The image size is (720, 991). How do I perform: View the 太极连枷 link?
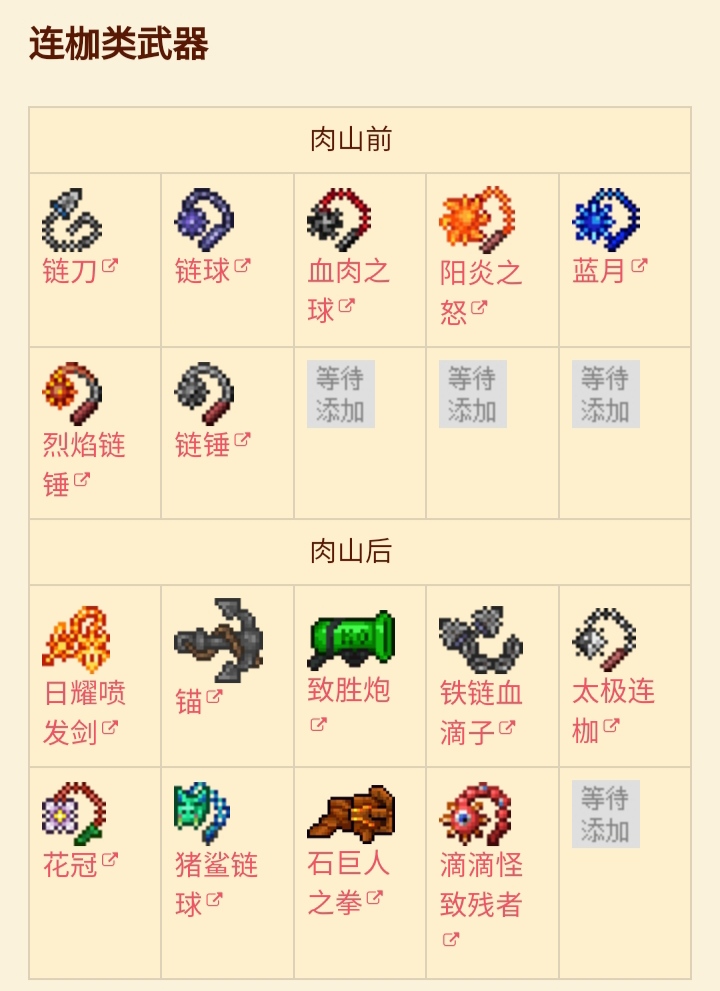click(613, 691)
